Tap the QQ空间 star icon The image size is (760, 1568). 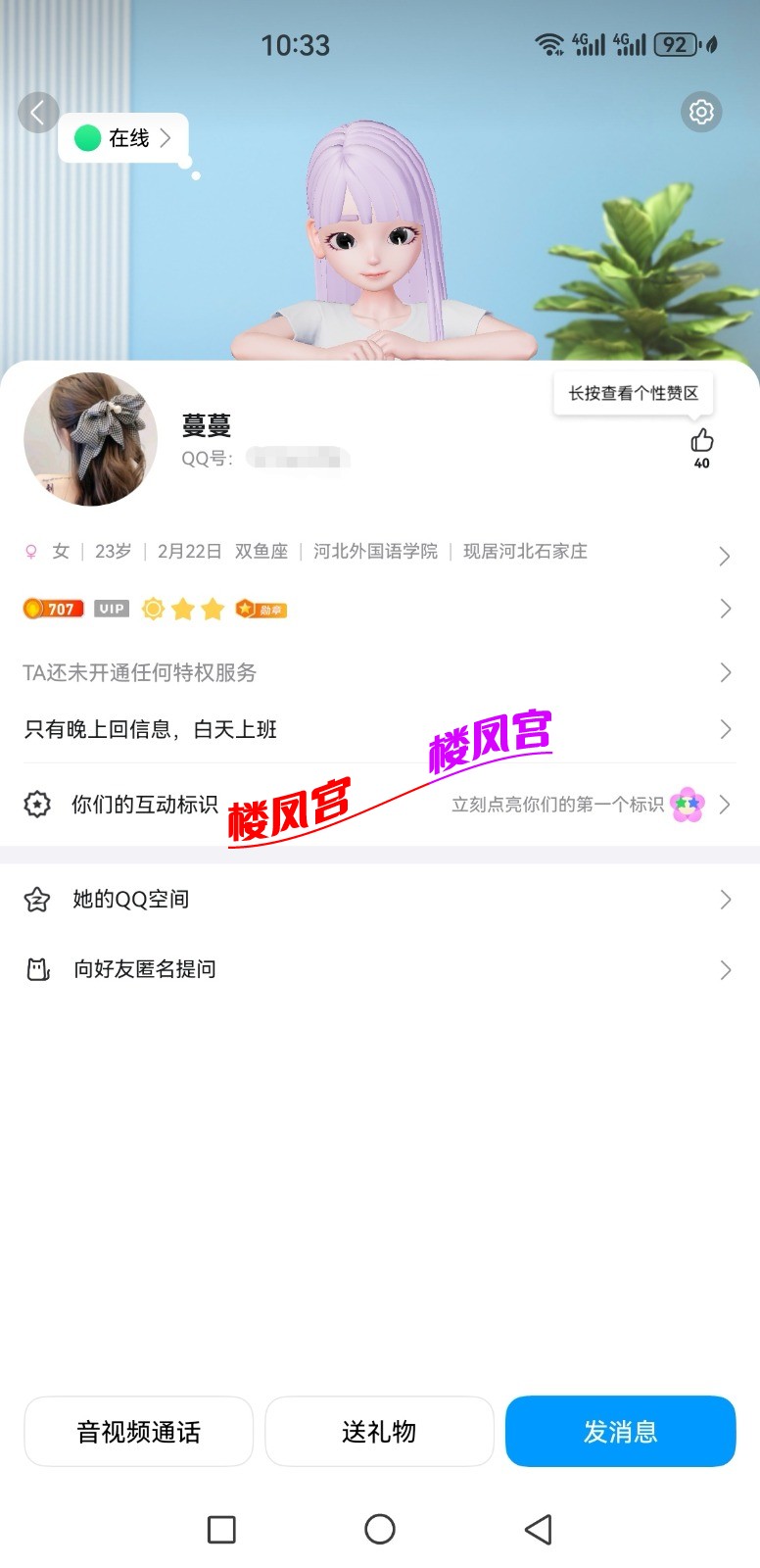tap(36, 899)
